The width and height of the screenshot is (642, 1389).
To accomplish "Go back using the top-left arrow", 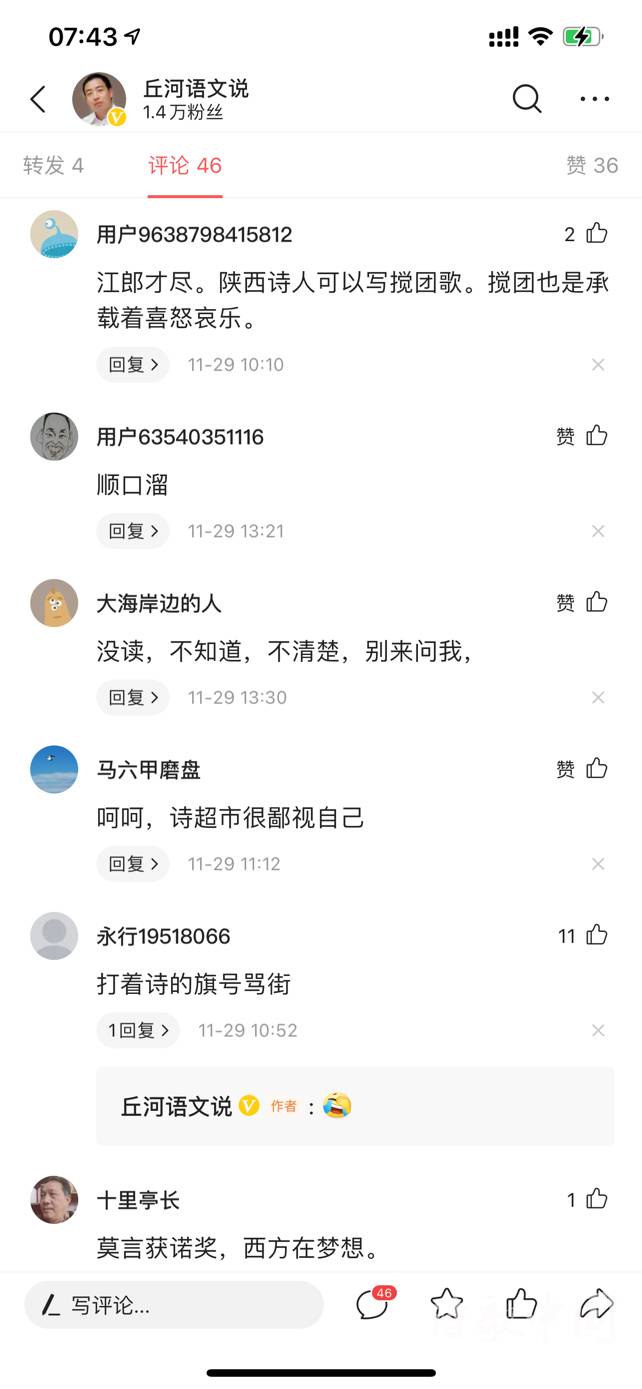I will pos(38,99).
